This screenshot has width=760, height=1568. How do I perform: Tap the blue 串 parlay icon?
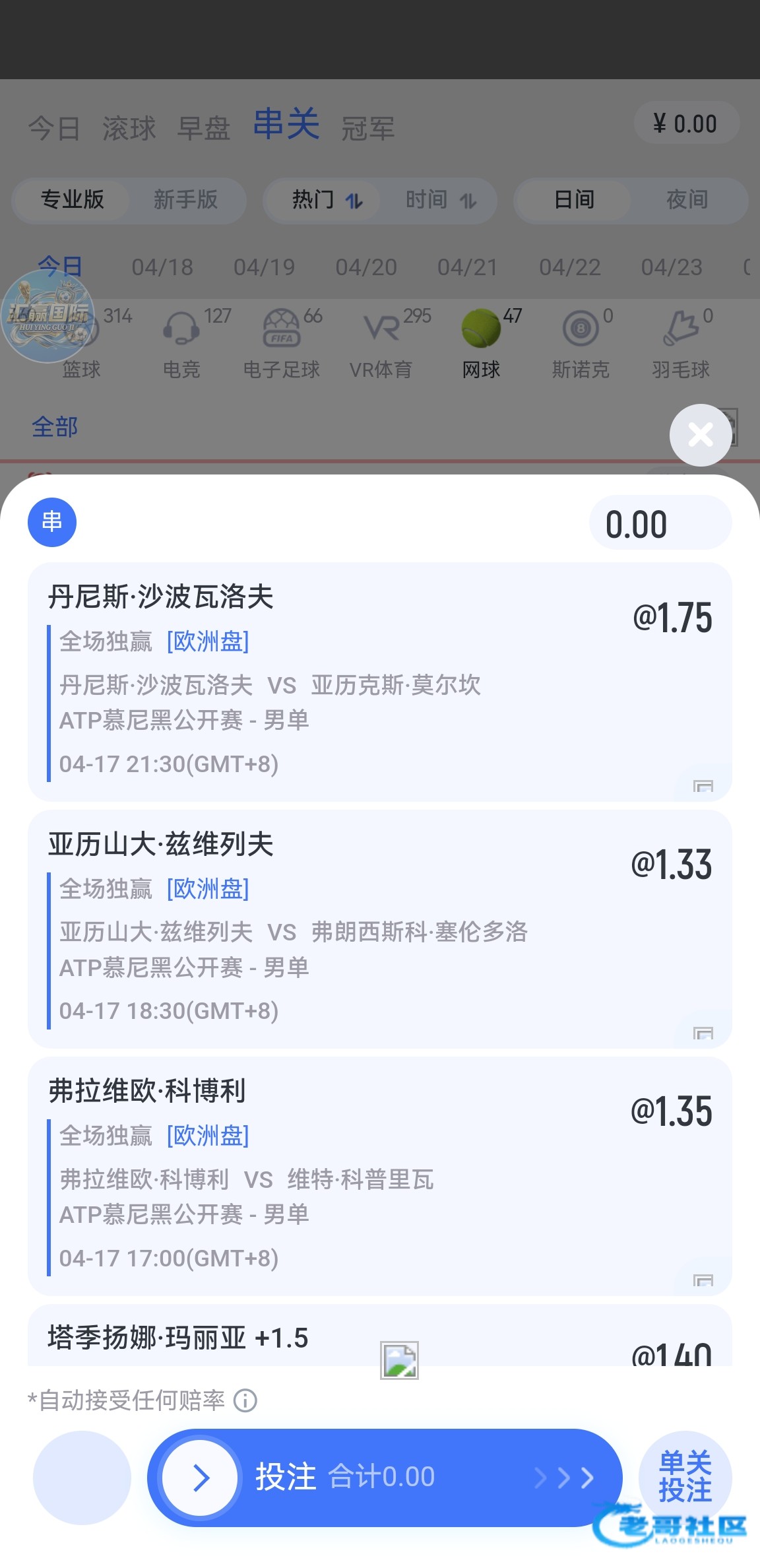coord(52,522)
